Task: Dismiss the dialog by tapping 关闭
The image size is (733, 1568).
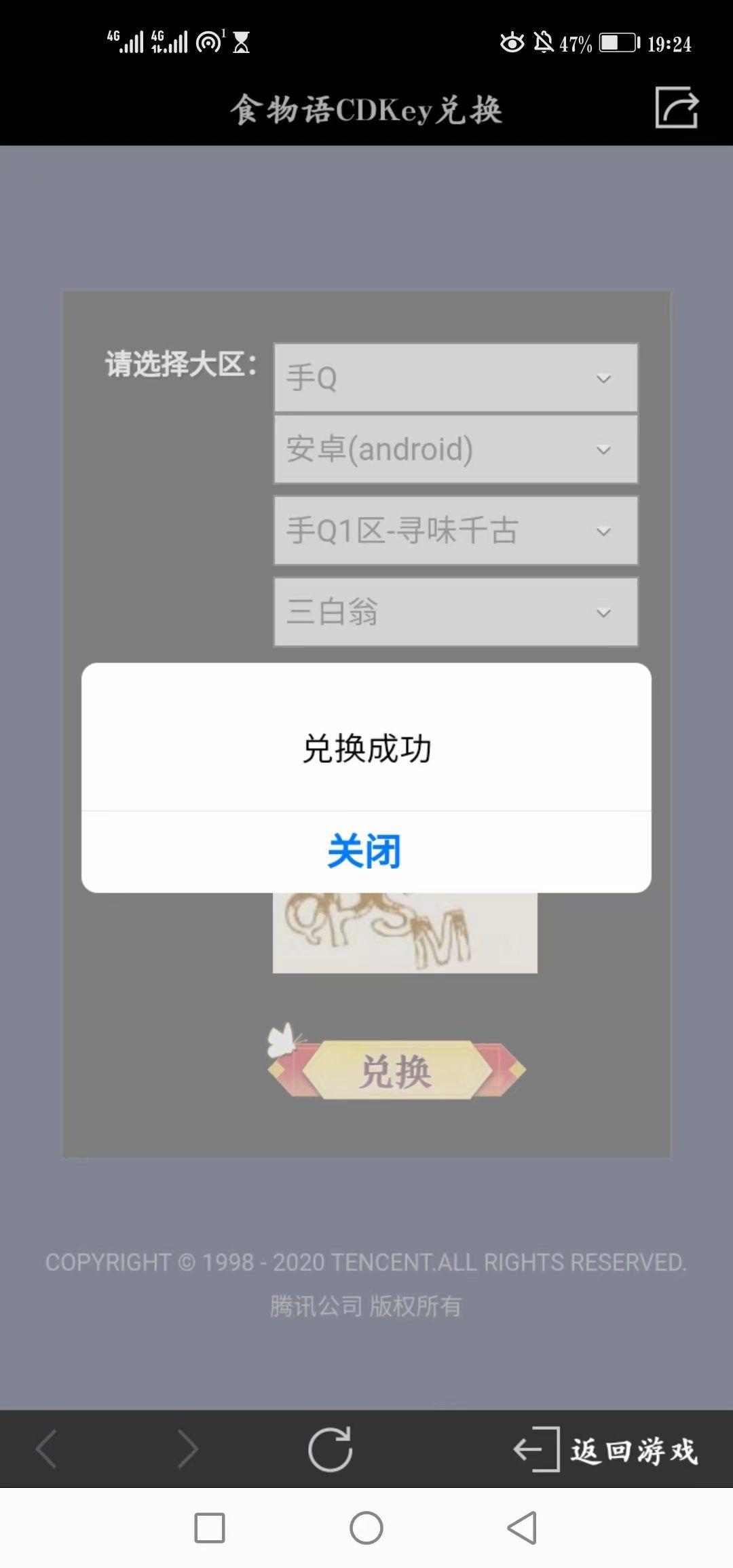Action: point(365,851)
